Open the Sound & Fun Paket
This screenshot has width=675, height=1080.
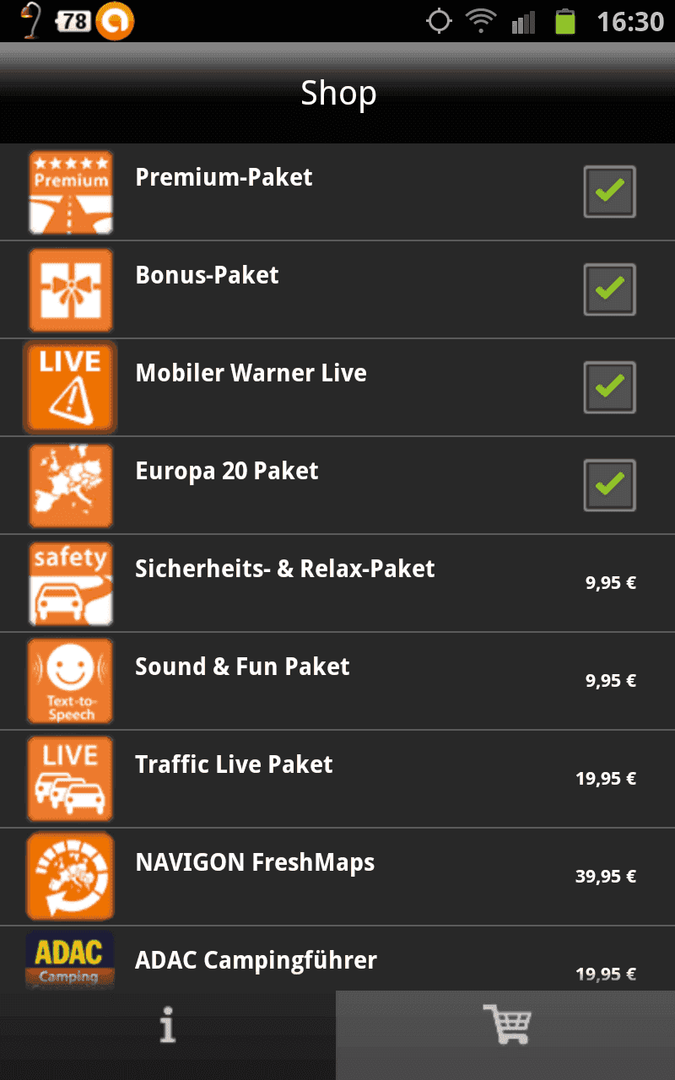coord(338,681)
